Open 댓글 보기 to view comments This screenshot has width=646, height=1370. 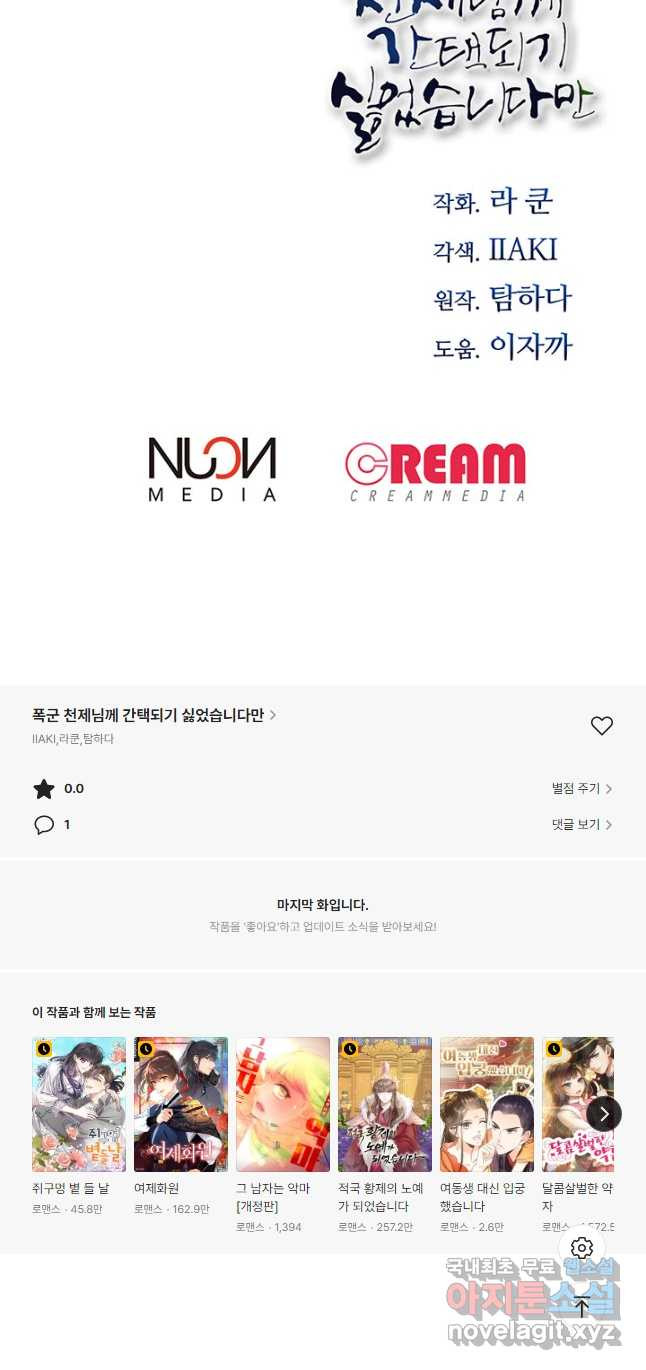tap(581, 824)
